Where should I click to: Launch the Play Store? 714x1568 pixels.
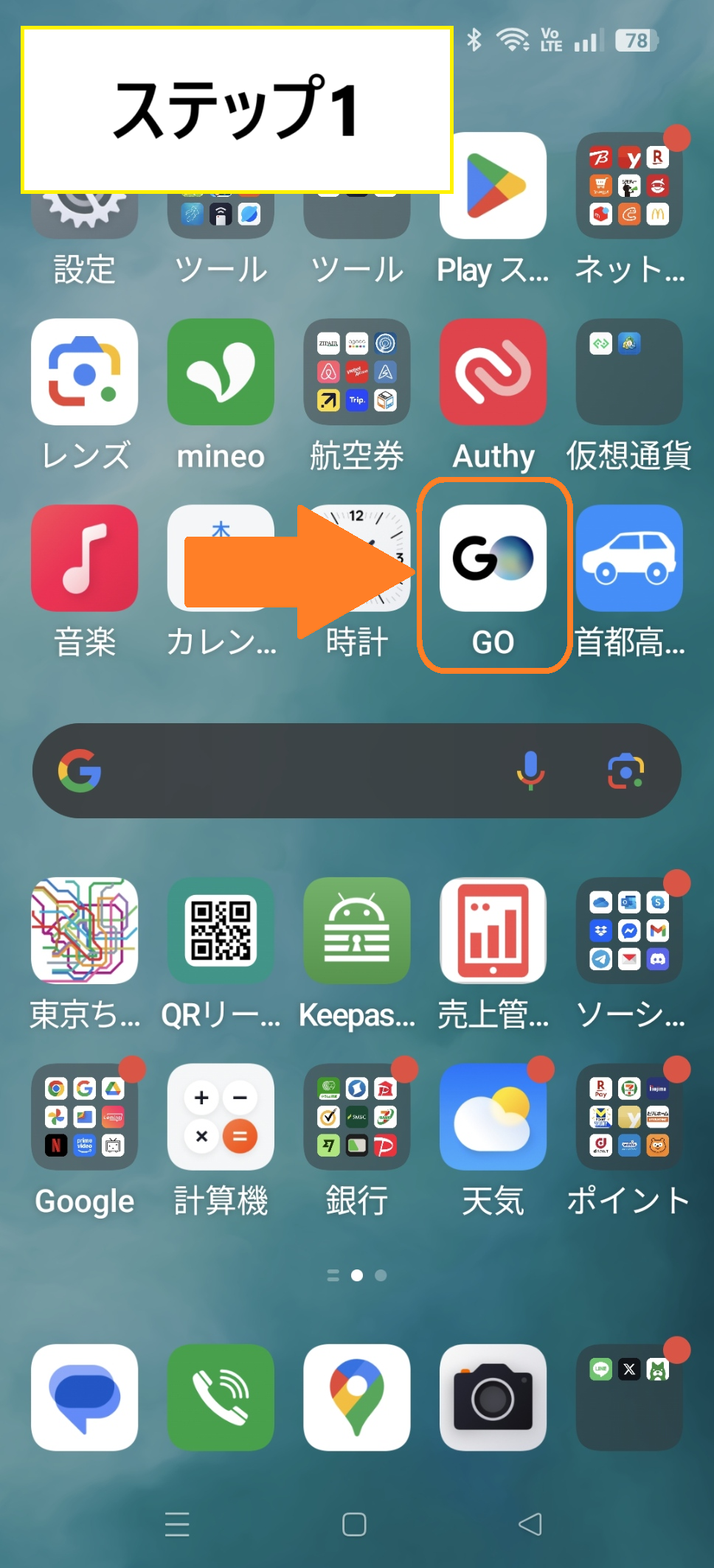point(493,184)
